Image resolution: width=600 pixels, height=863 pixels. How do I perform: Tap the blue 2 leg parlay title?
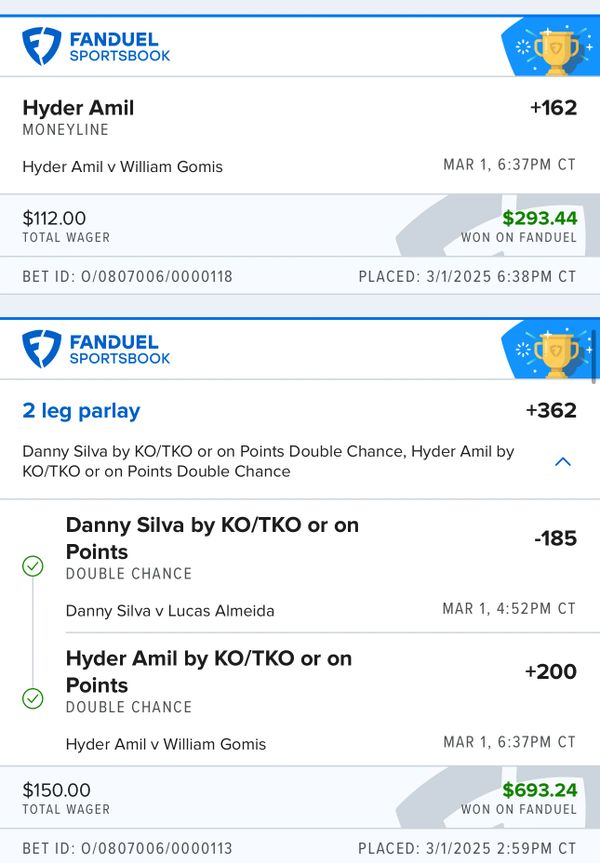(x=81, y=410)
